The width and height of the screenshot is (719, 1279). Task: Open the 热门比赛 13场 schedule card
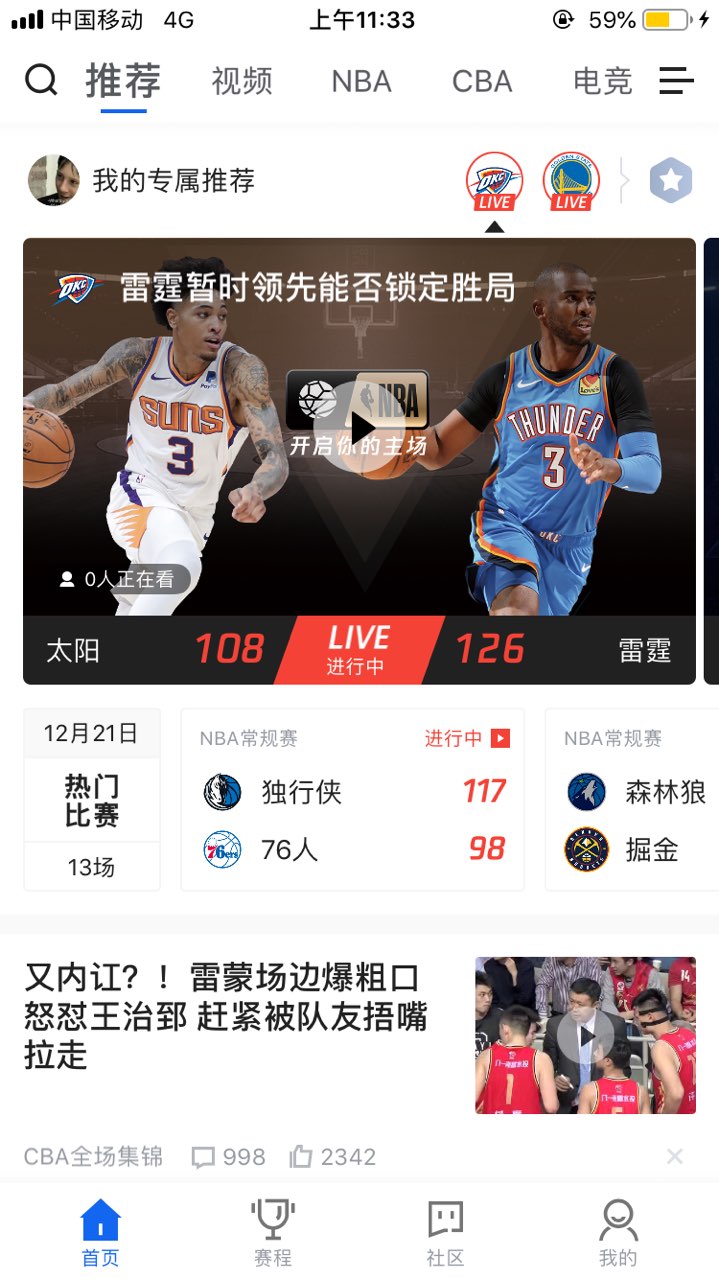tap(92, 800)
